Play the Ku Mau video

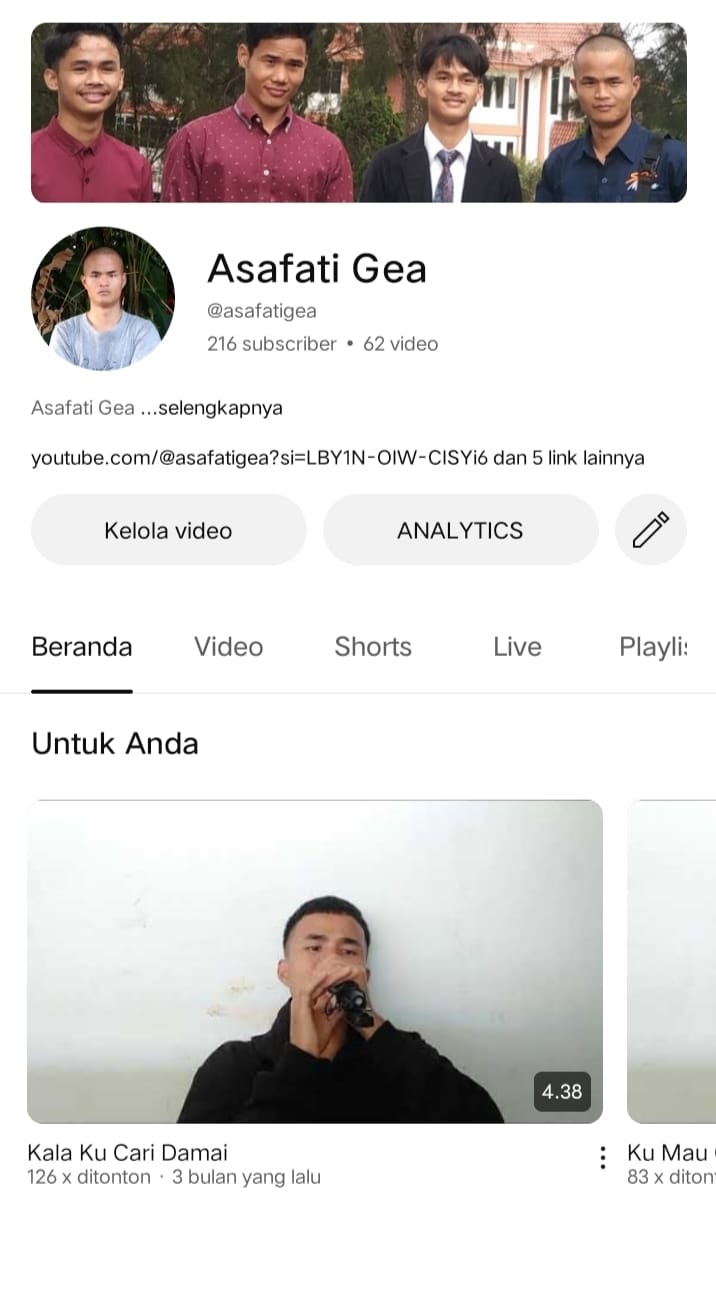pos(672,961)
